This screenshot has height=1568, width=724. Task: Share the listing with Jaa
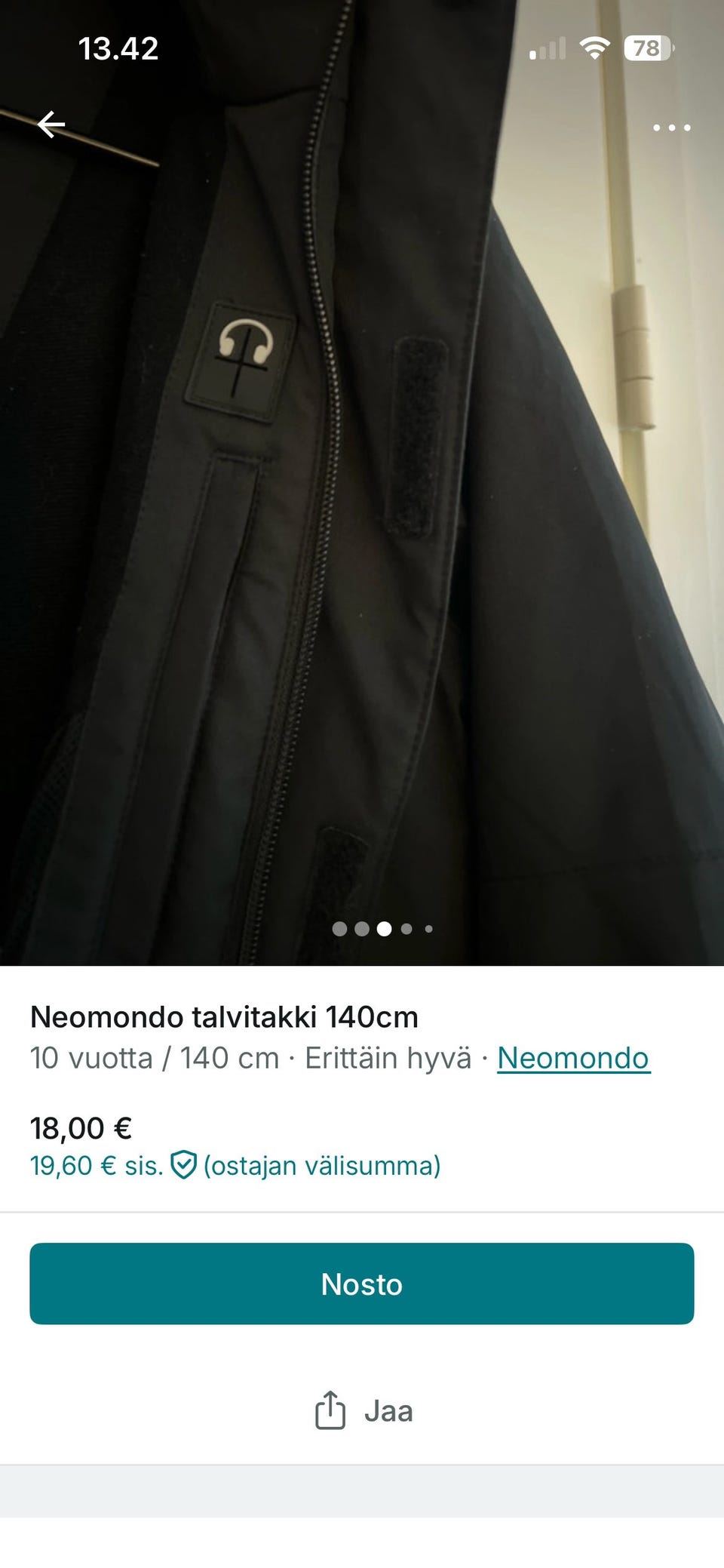click(x=362, y=1410)
